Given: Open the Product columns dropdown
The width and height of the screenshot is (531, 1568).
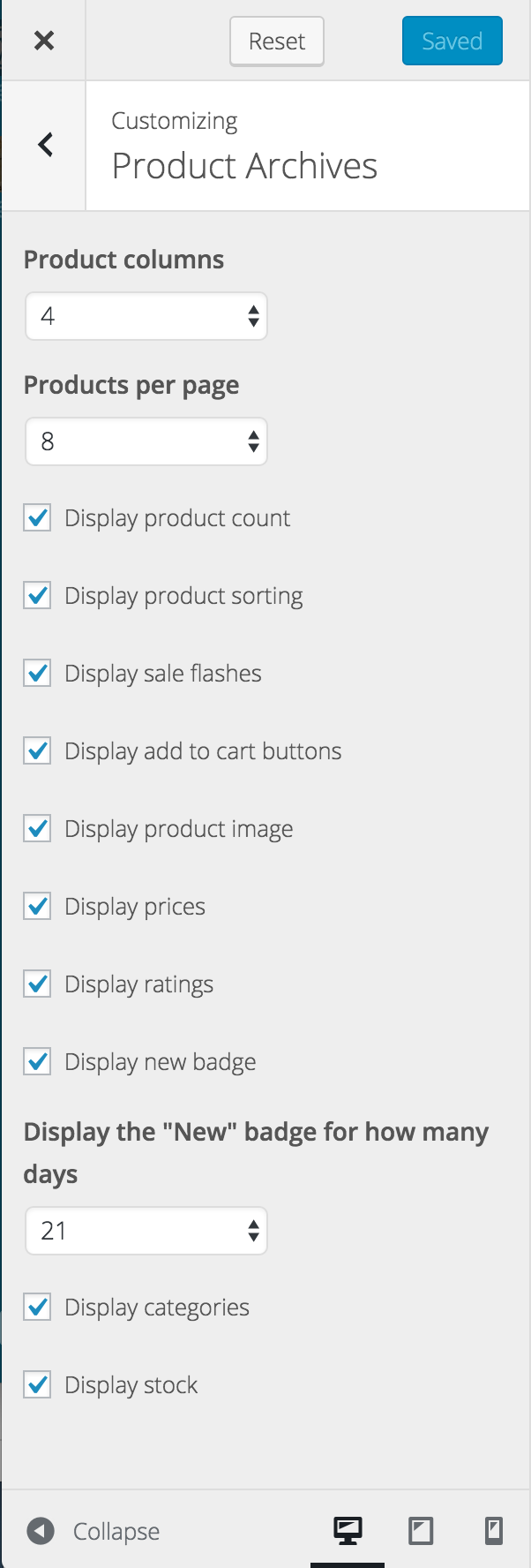Looking at the screenshot, I should click(x=146, y=316).
